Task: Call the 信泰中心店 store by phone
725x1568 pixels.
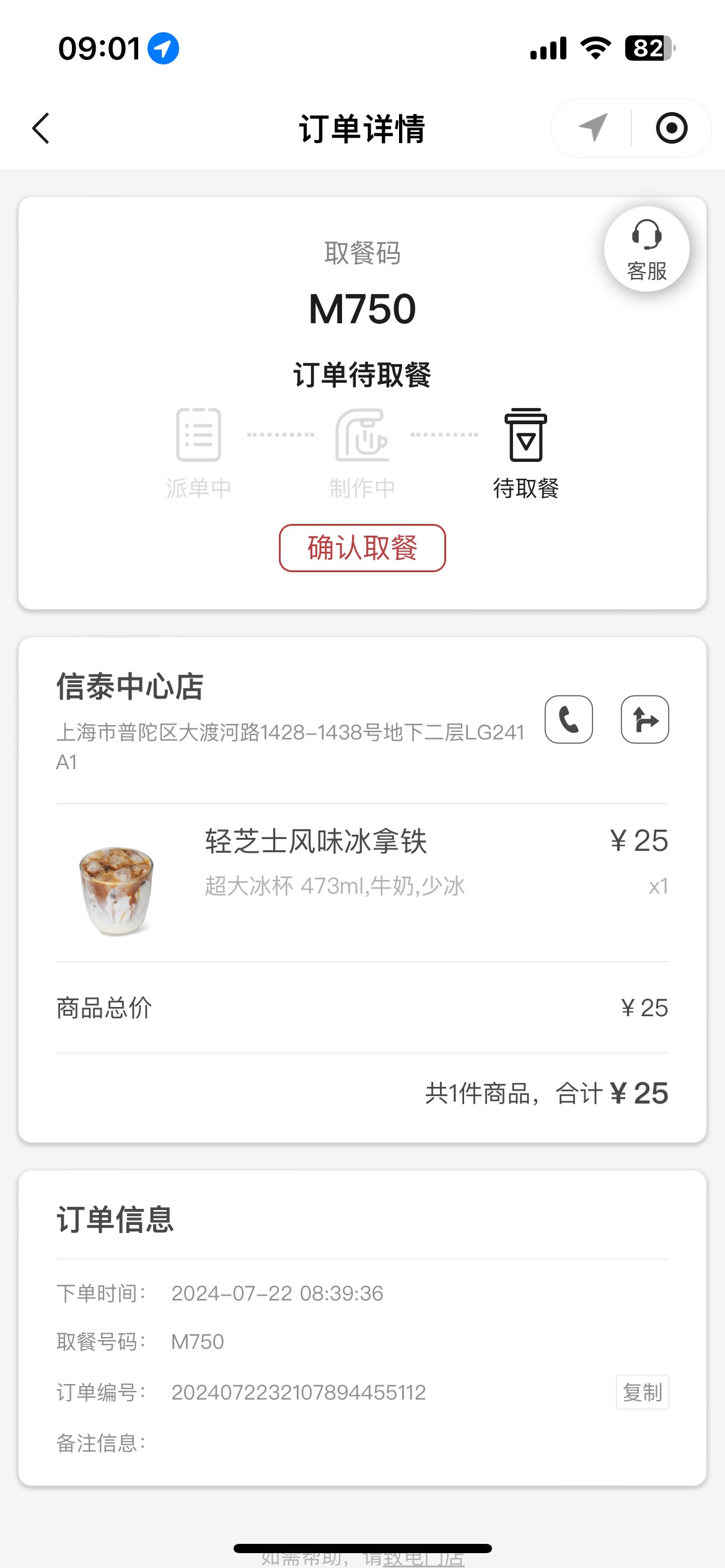Action: (569, 720)
